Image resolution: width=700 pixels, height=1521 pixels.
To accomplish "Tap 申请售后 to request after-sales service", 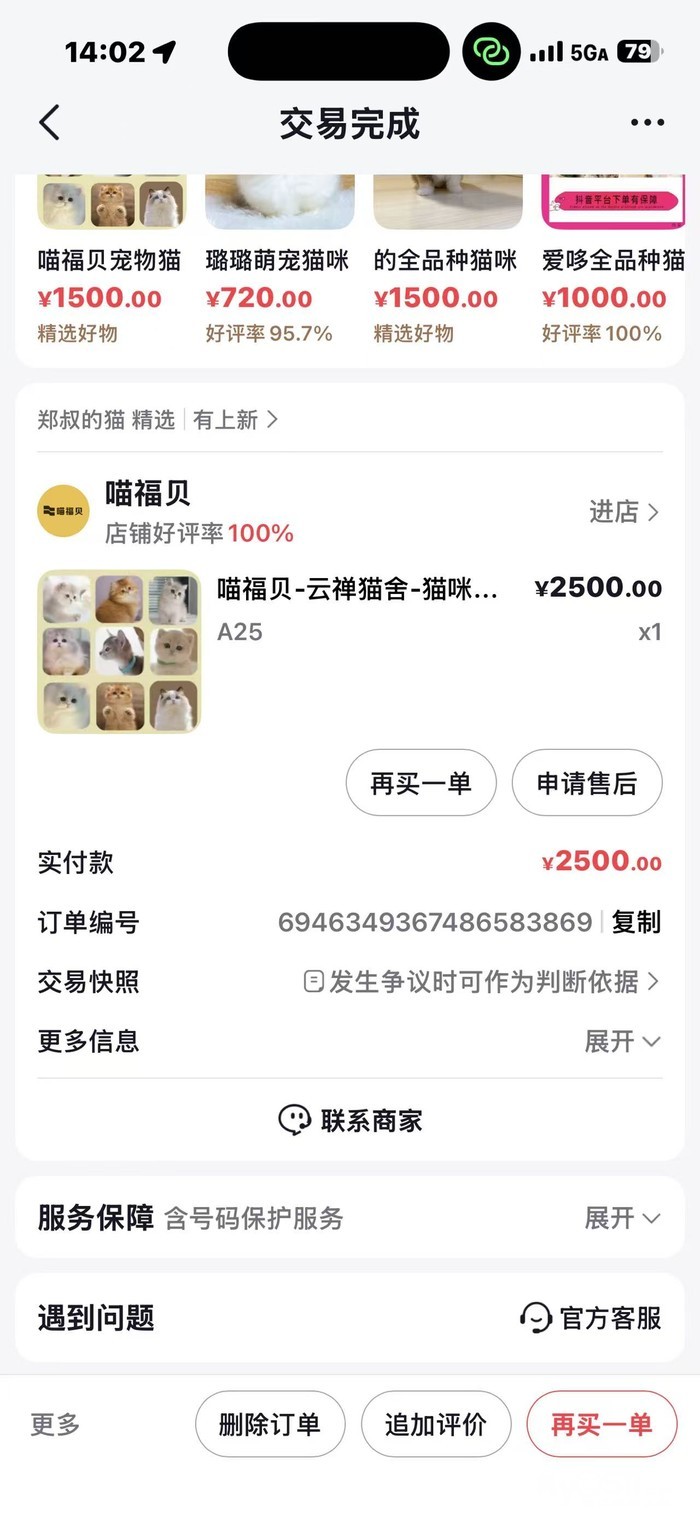I will (x=587, y=783).
